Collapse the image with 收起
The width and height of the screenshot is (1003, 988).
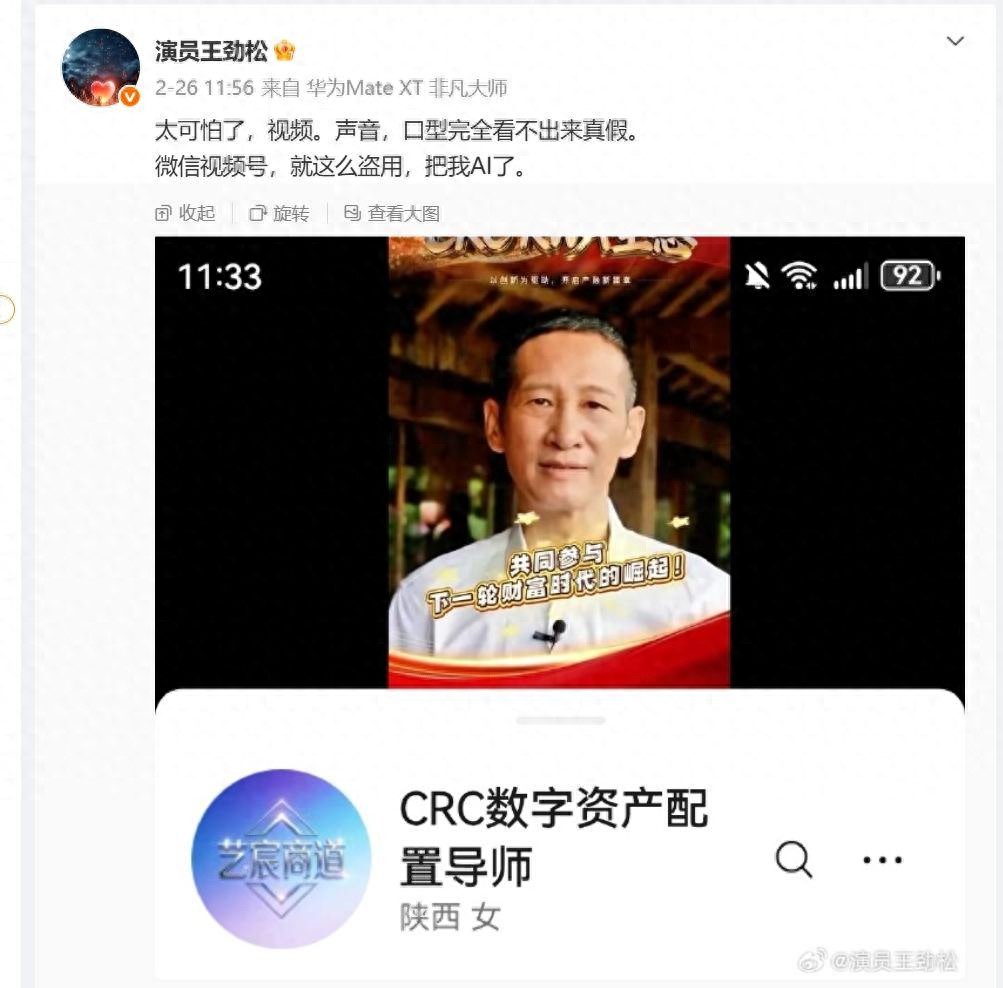coord(186,213)
